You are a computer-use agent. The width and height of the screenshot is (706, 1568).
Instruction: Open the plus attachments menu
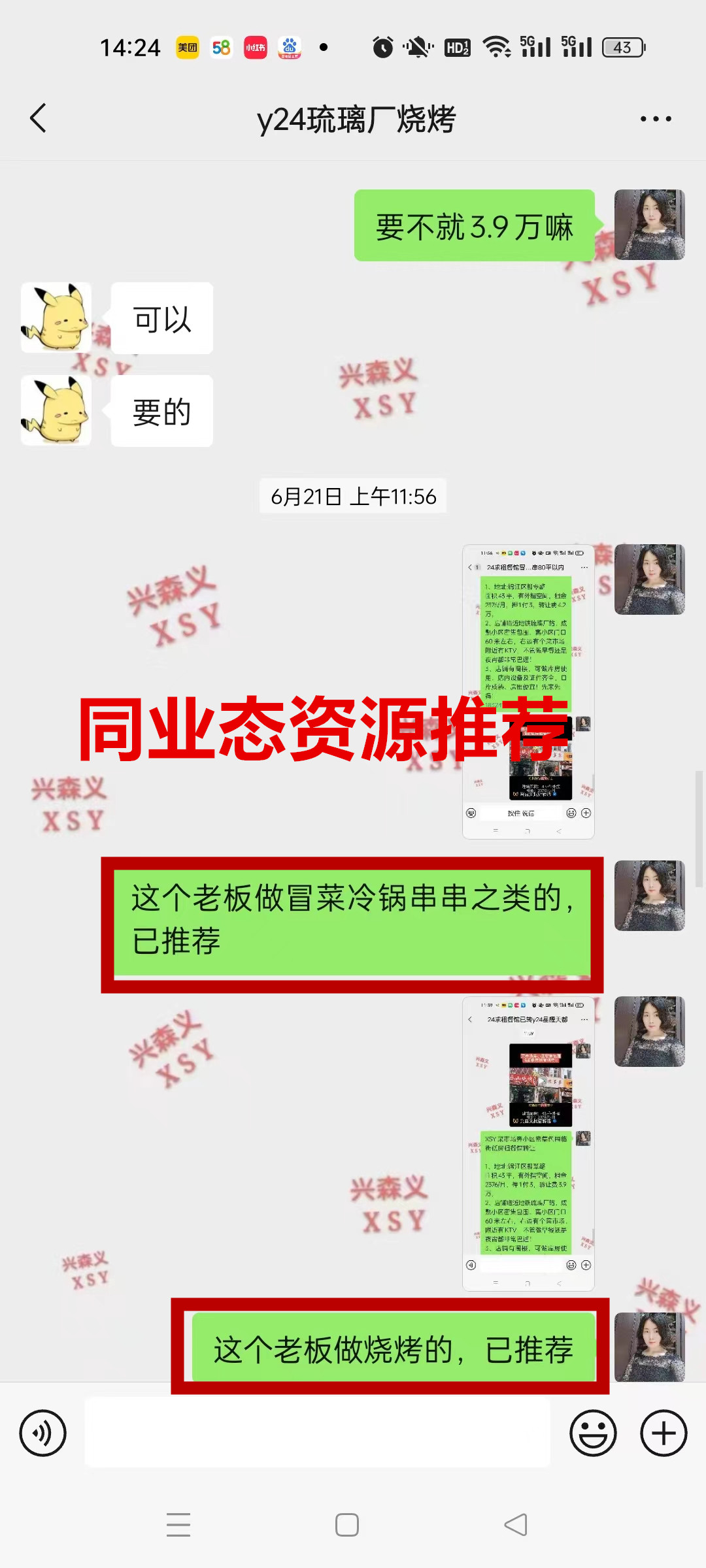coord(663,1433)
